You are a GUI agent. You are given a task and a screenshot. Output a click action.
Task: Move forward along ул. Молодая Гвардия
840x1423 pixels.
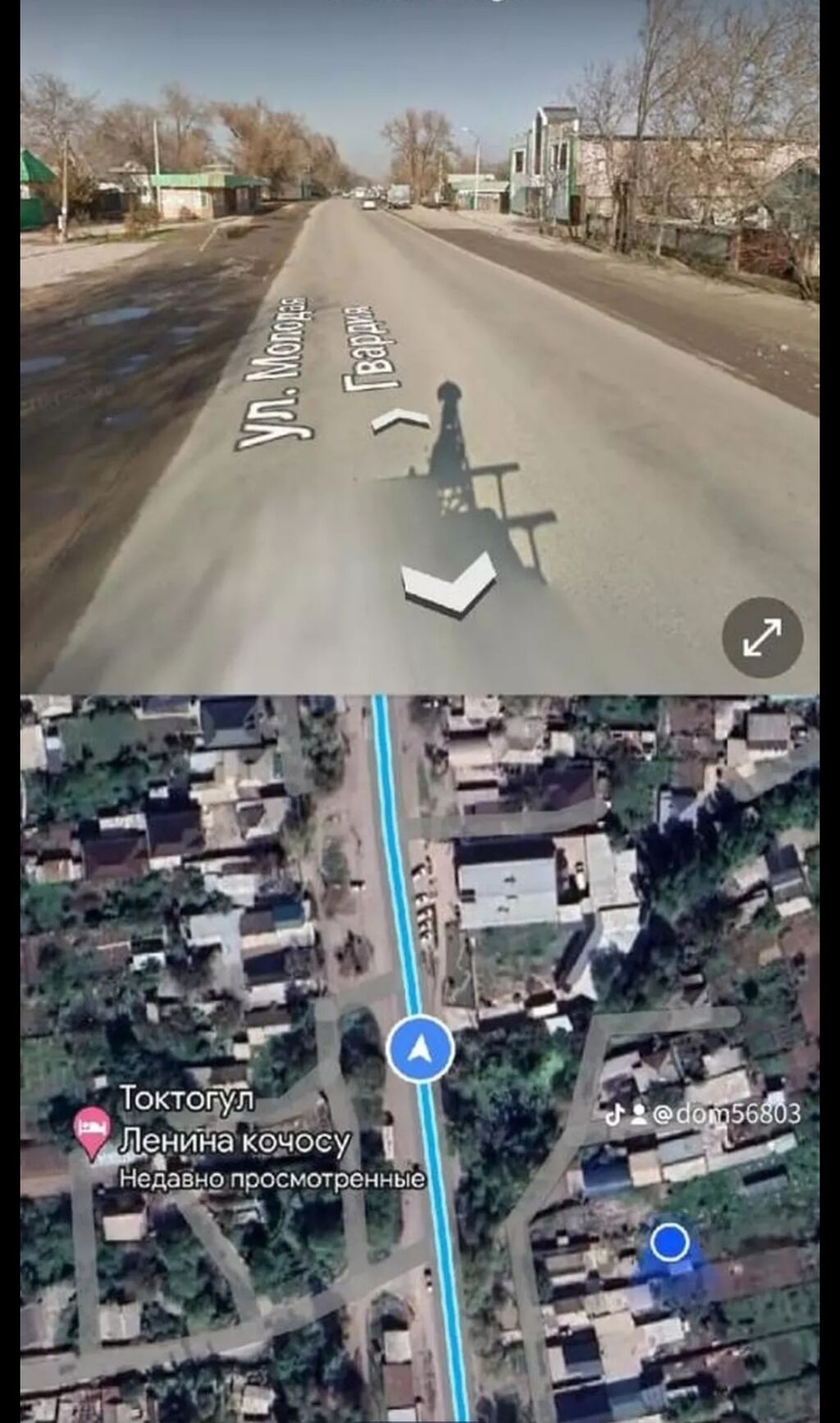coord(399,419)
